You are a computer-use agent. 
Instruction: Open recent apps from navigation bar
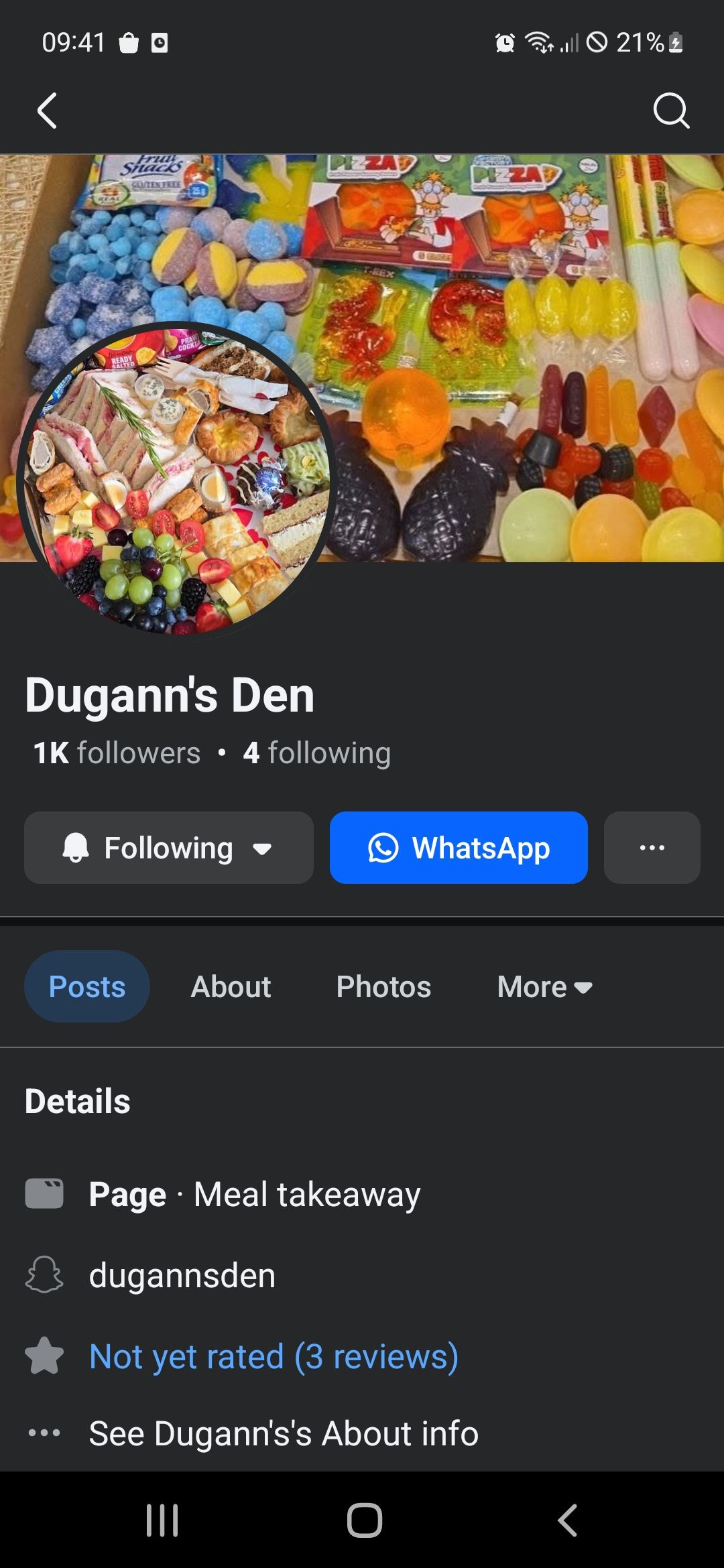point(162,1520)
